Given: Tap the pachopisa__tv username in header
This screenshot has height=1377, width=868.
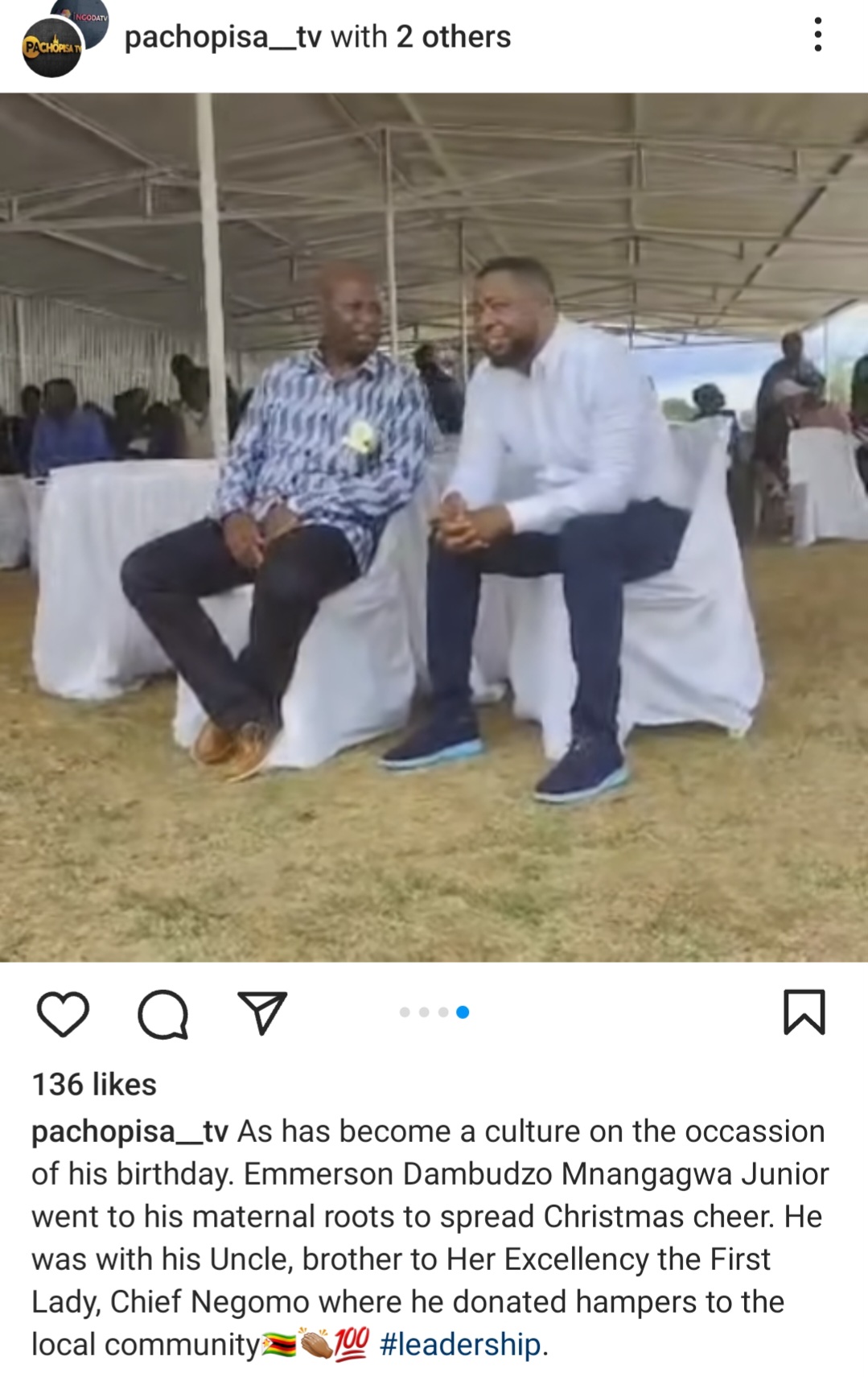Looking at the screenshot, I should coord(223,37).
